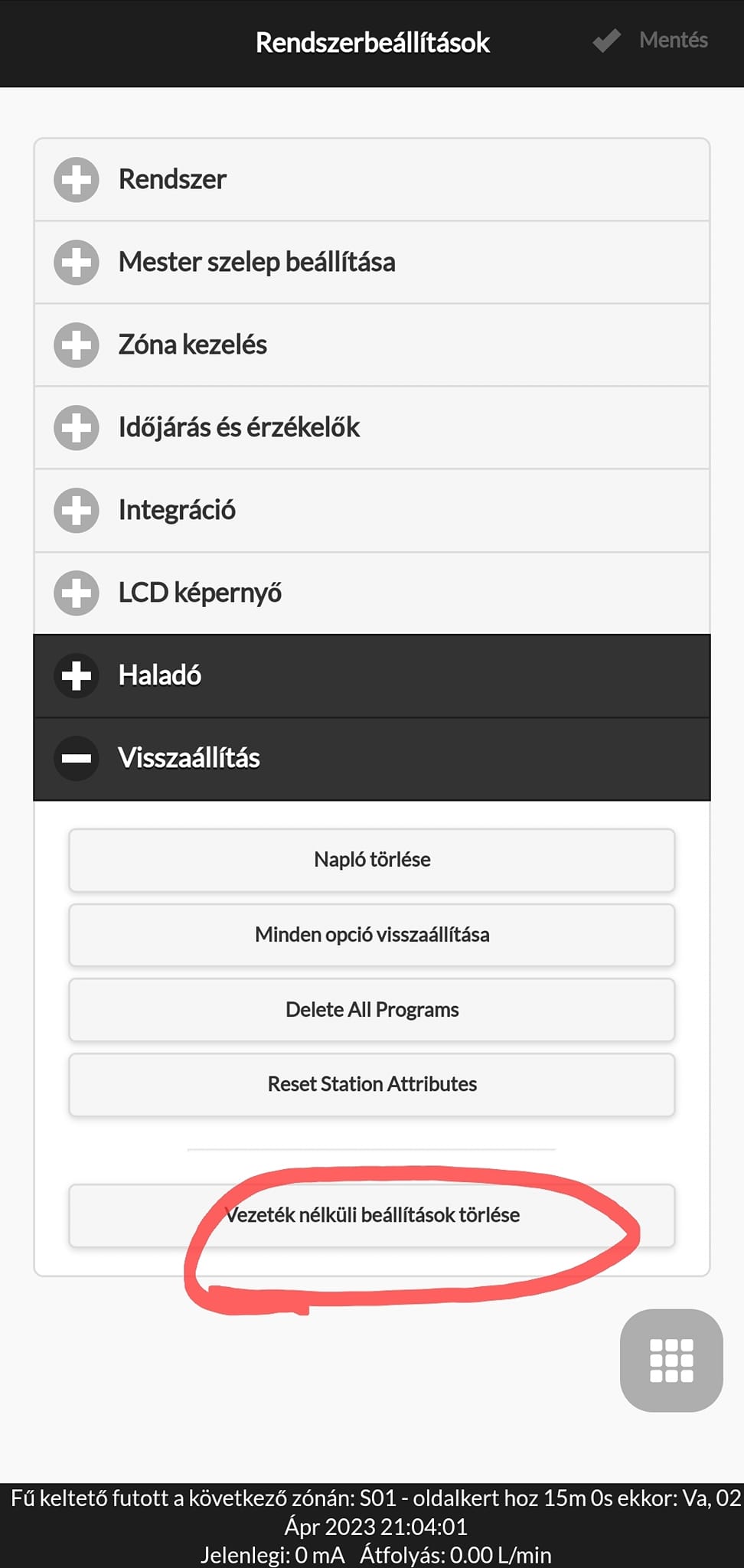Collapse the Visszaállítás section
The image size is (744, 1568).
click(x=372, y=759)
